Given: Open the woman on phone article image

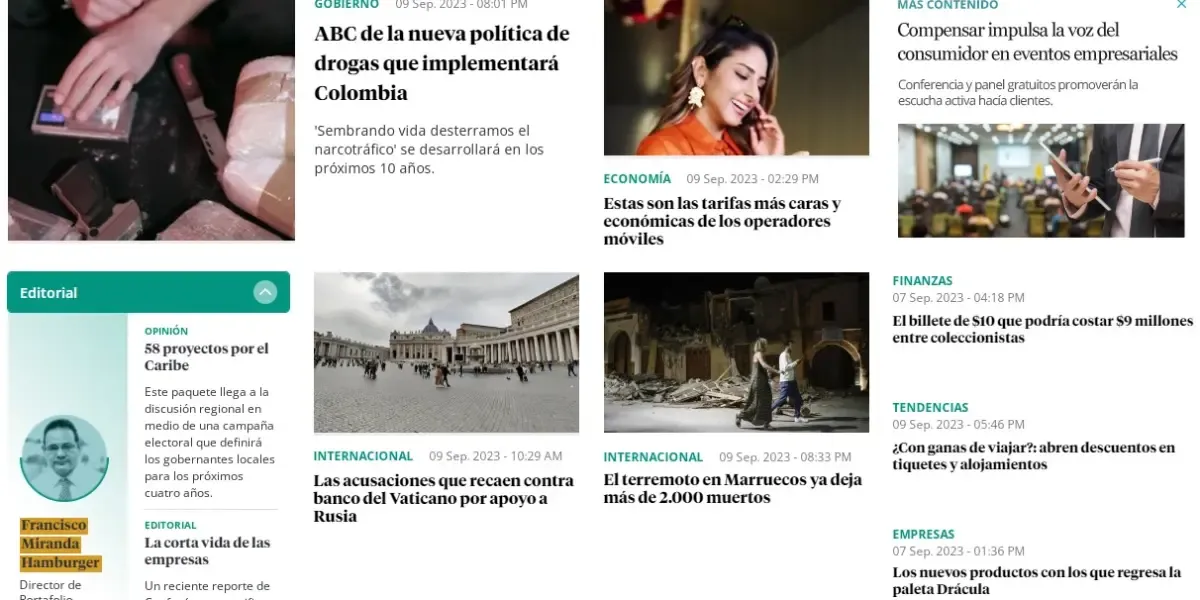Looking at the screenshot, I should [736, 77].
